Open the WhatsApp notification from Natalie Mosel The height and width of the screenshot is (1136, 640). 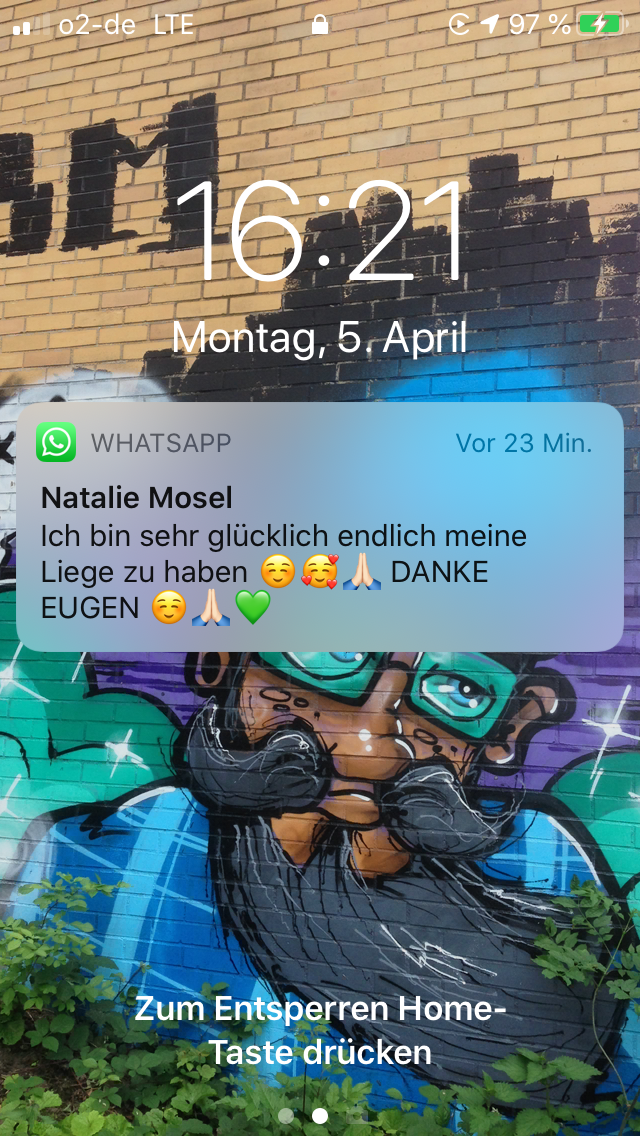point(320,527)
